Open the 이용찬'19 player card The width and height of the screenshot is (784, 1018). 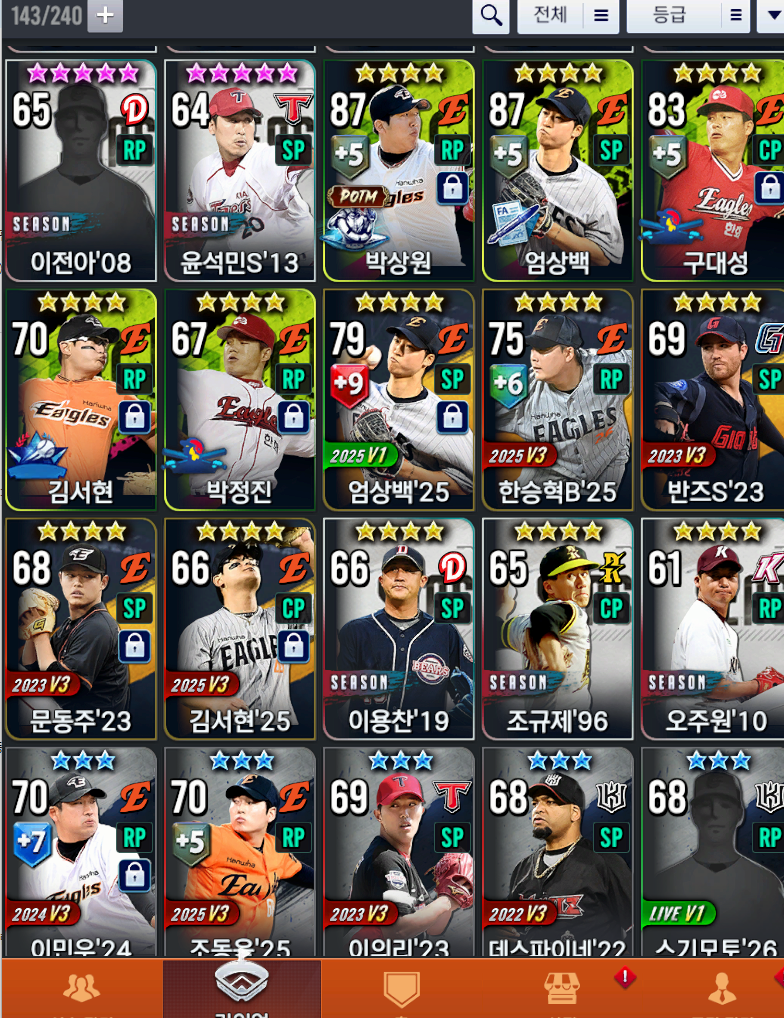click(x=399, y=628)
